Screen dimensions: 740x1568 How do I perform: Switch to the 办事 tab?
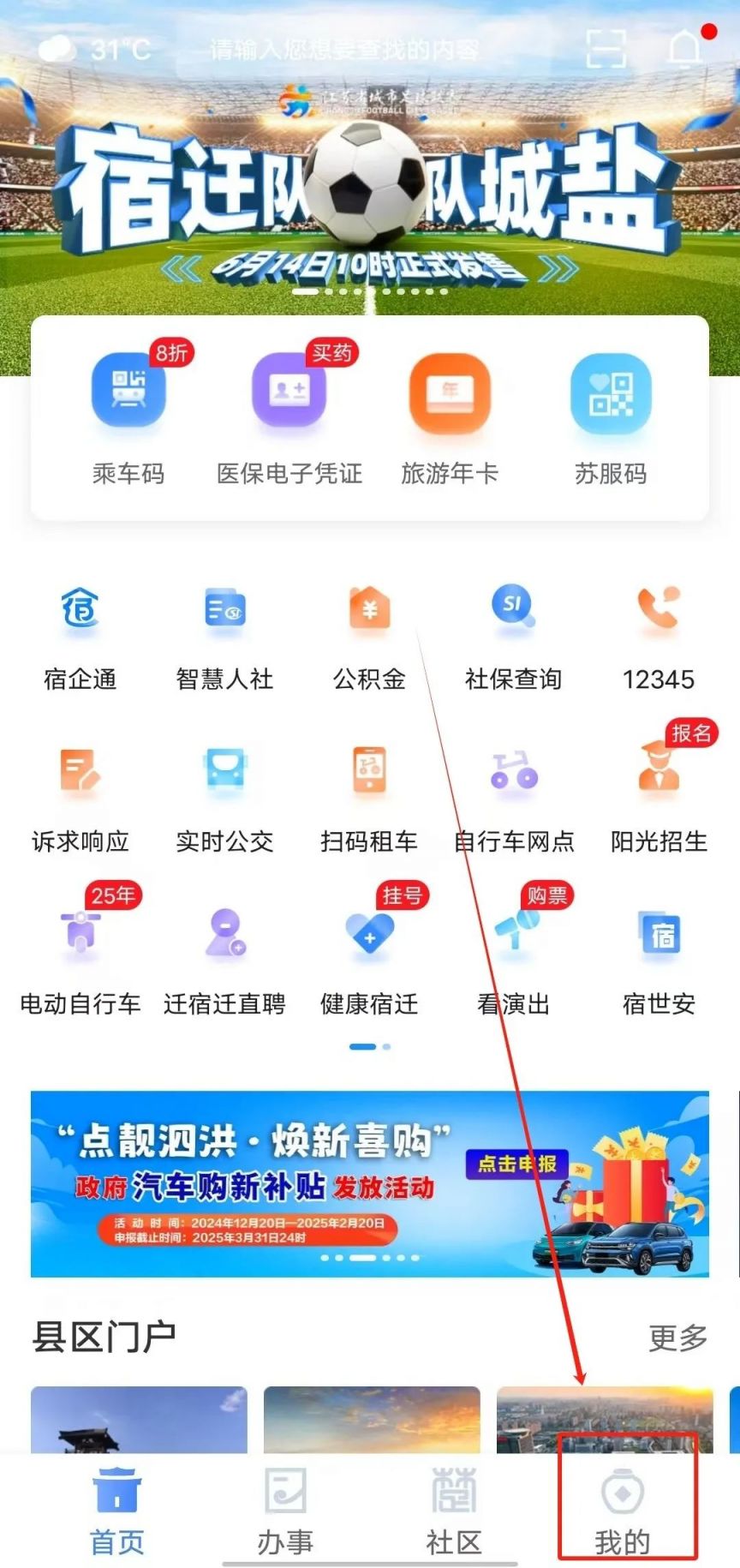[x=285, y=1512]
